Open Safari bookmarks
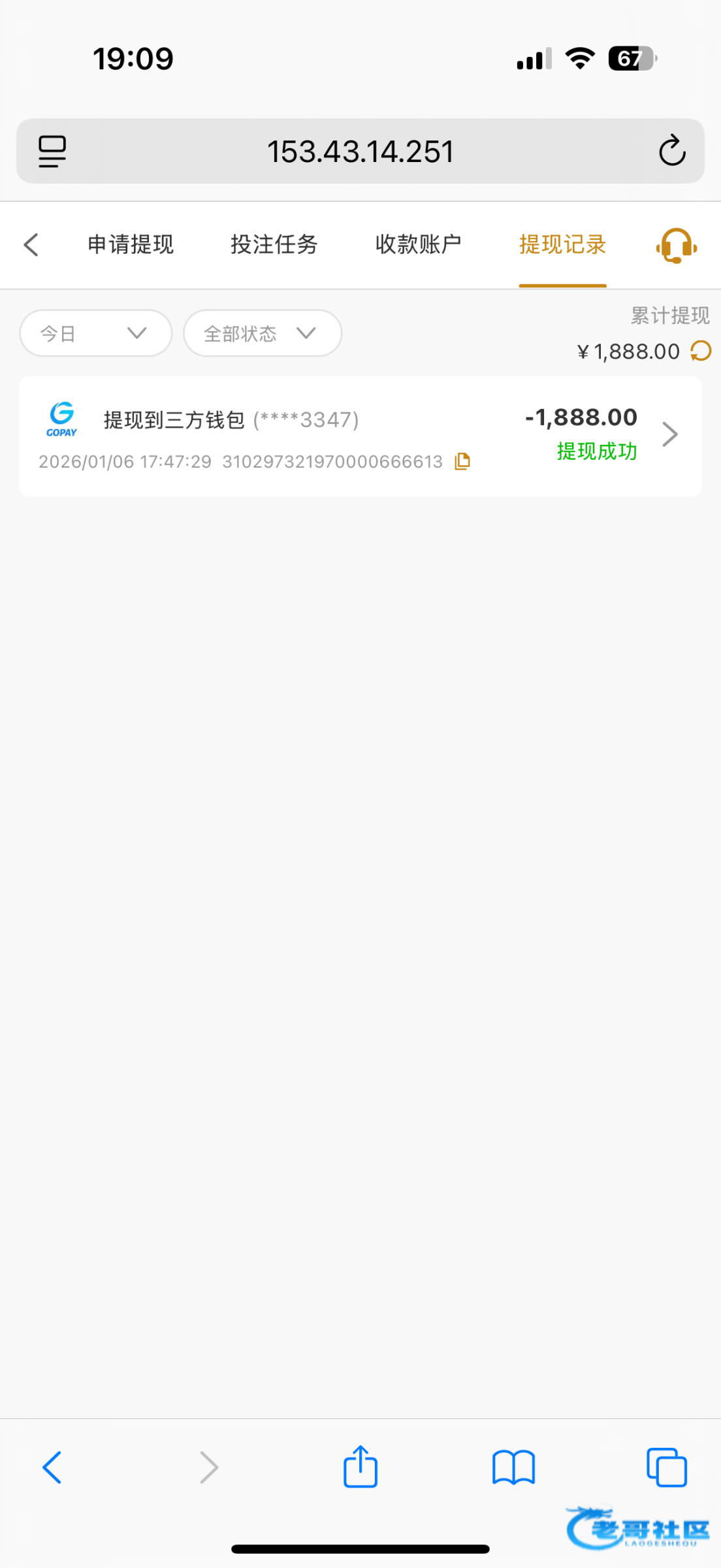 pyautogui.click(x=513, y=1467)
